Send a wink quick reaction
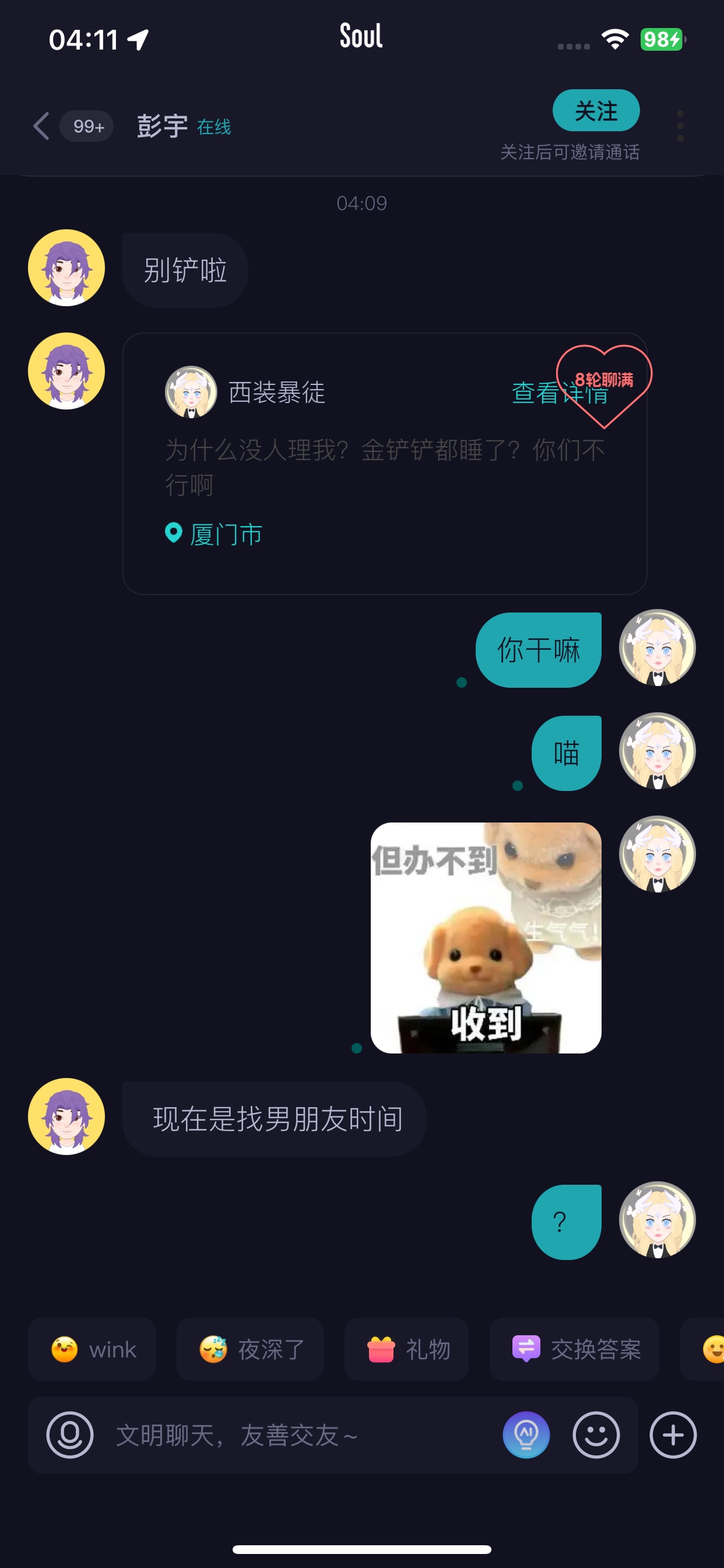724x1568 pixels. pos(93,1349)
